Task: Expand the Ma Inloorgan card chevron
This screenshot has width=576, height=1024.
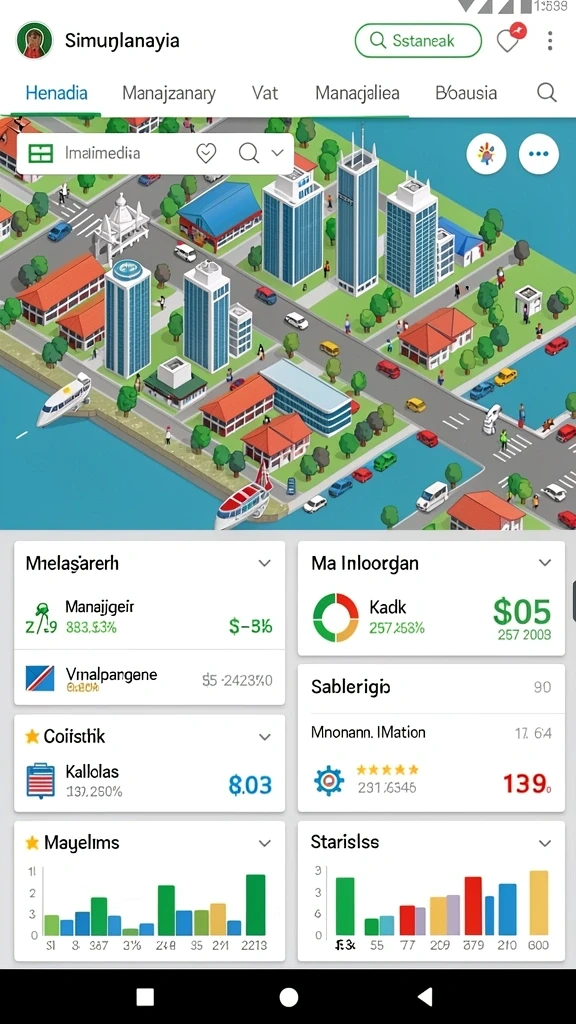Action: (x=545, y=562)
